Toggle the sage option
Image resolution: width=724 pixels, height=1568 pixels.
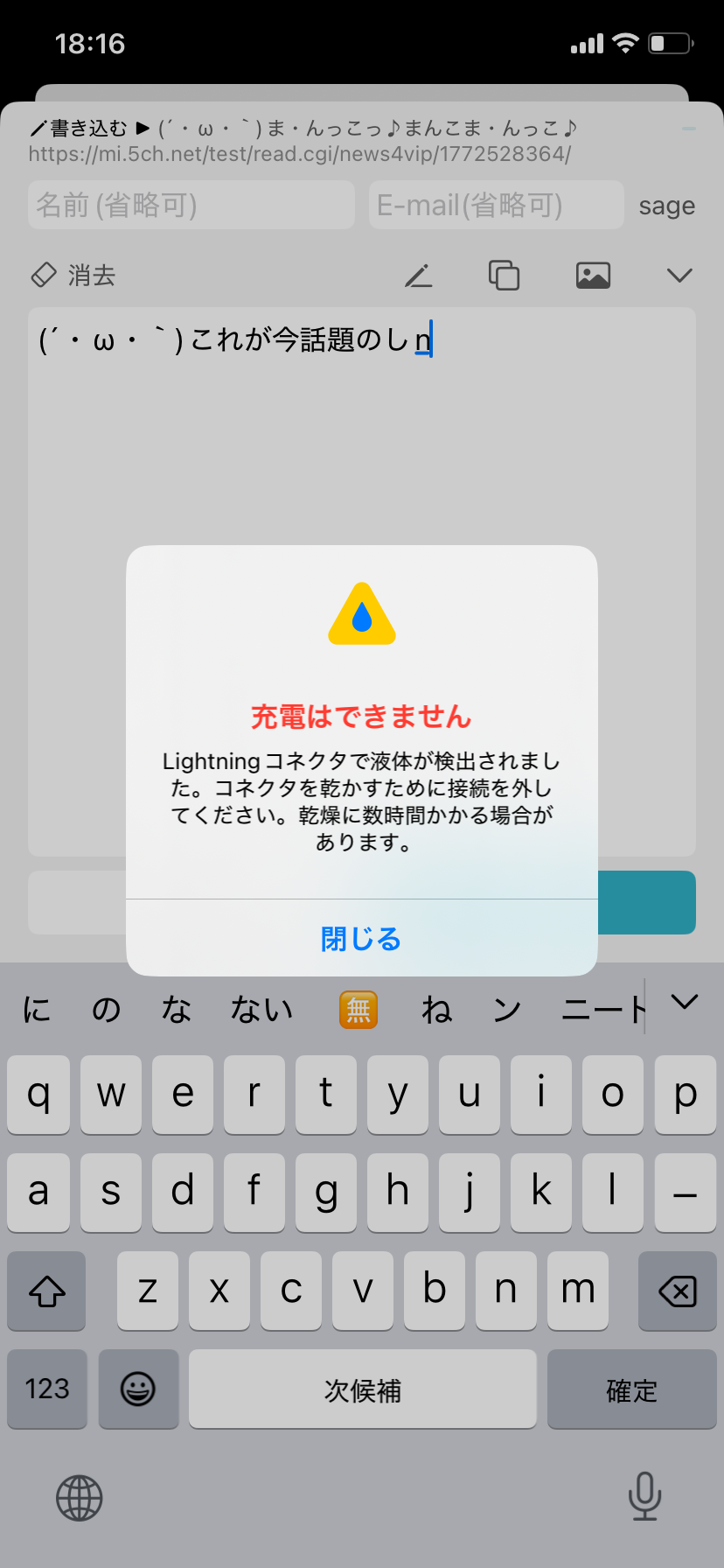point(666,206)
